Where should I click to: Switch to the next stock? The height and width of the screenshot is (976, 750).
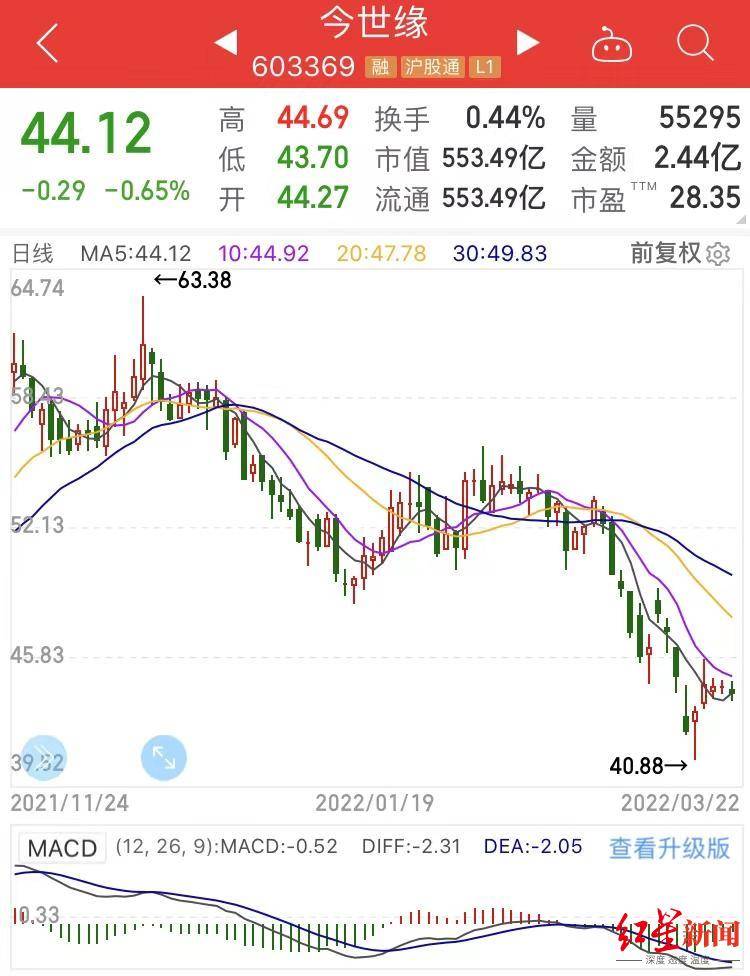click(527, 42)
